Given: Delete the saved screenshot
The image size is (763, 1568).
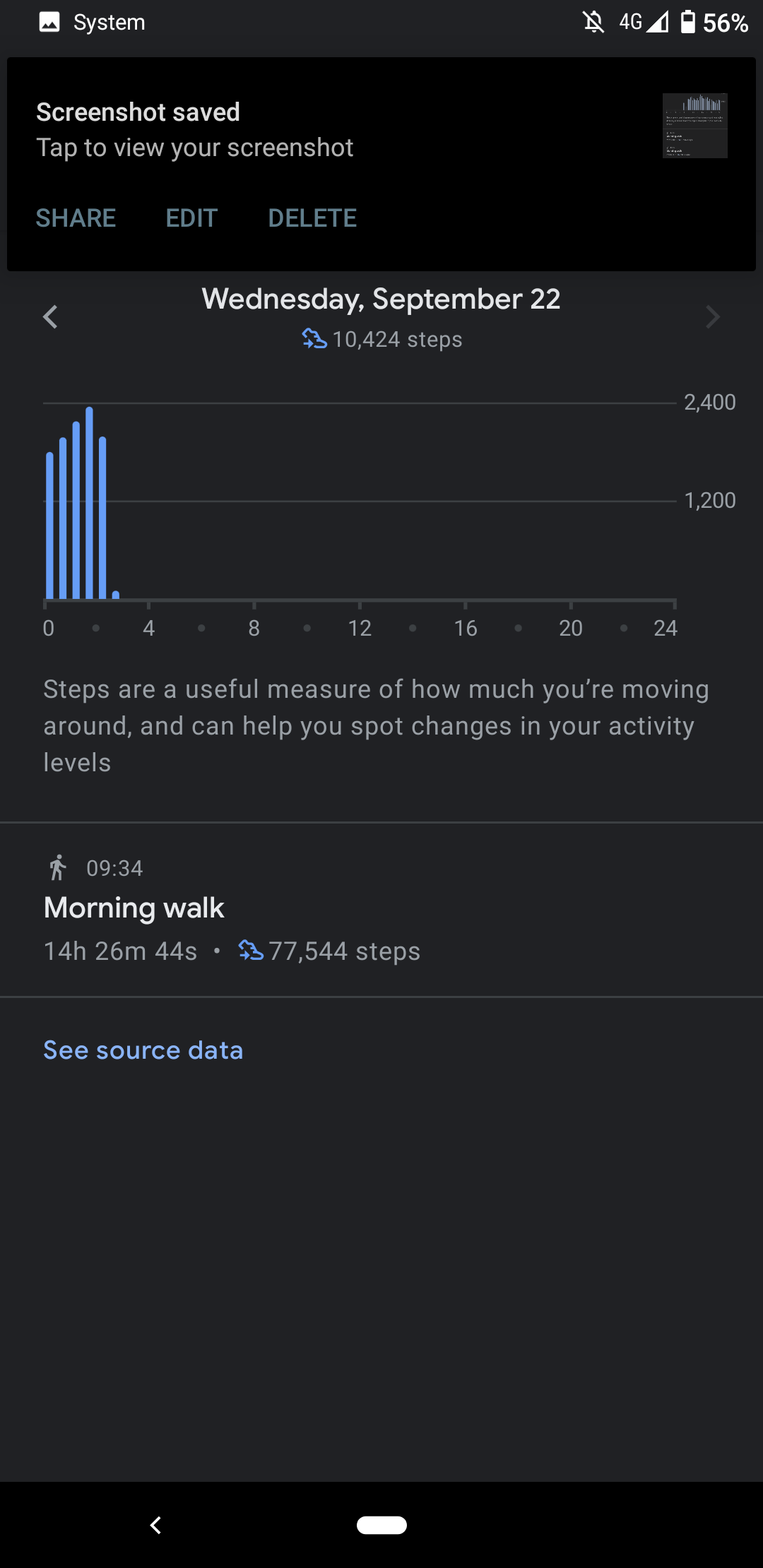Looking at the screenshot, I should click(312, 218).
